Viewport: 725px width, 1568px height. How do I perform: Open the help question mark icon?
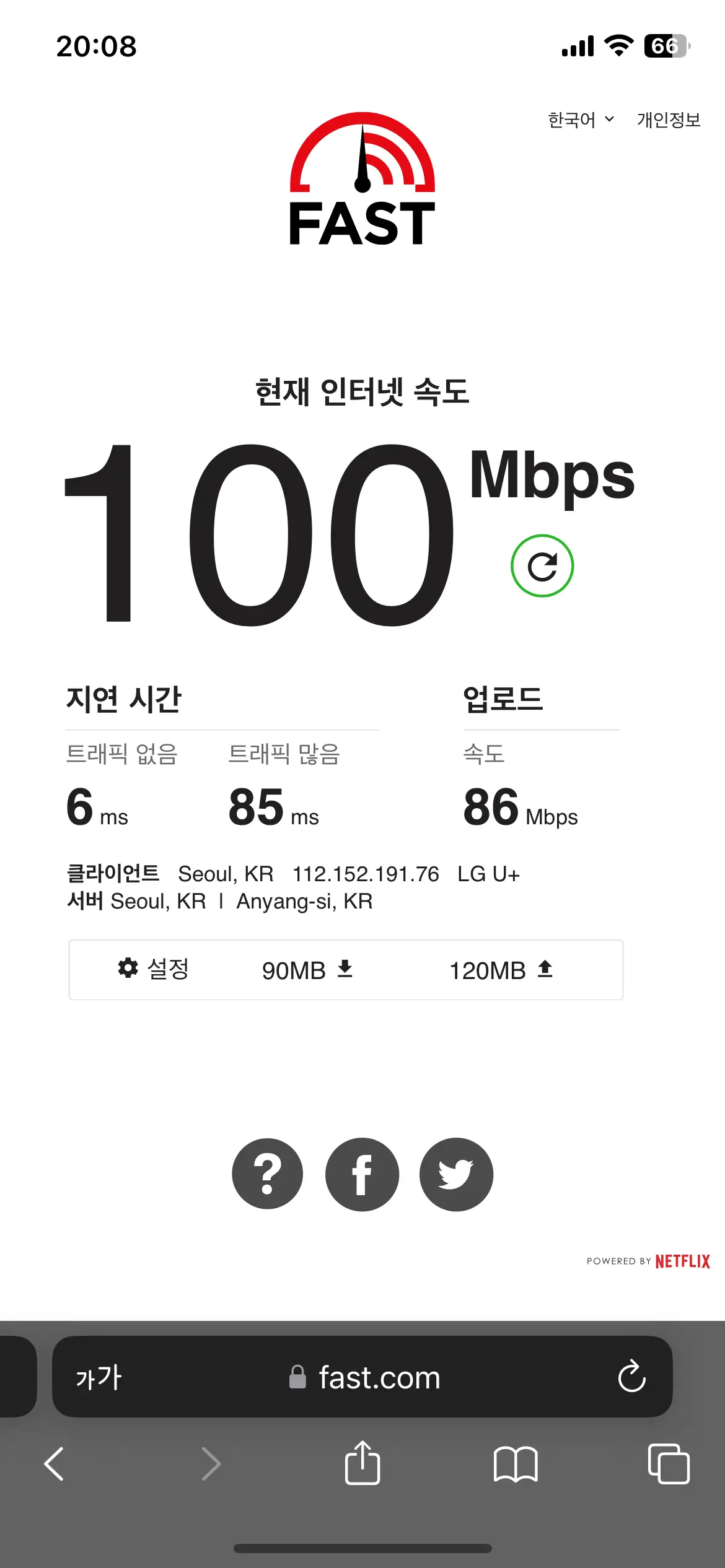tap(268, 1174)
